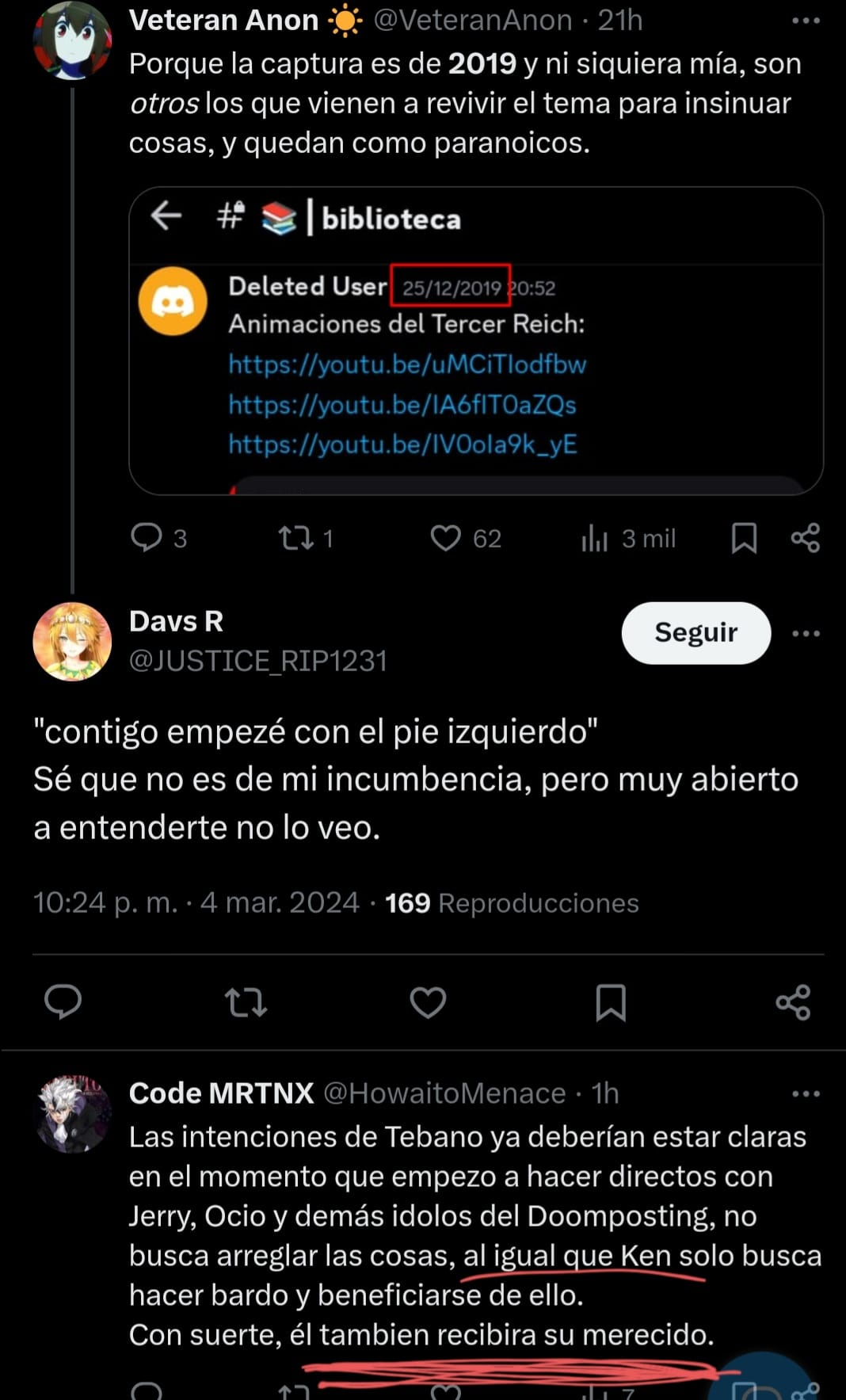Repost Davs R's tweet
846x1400 pixels.
pyautogui.click(x=246, y=1002)
